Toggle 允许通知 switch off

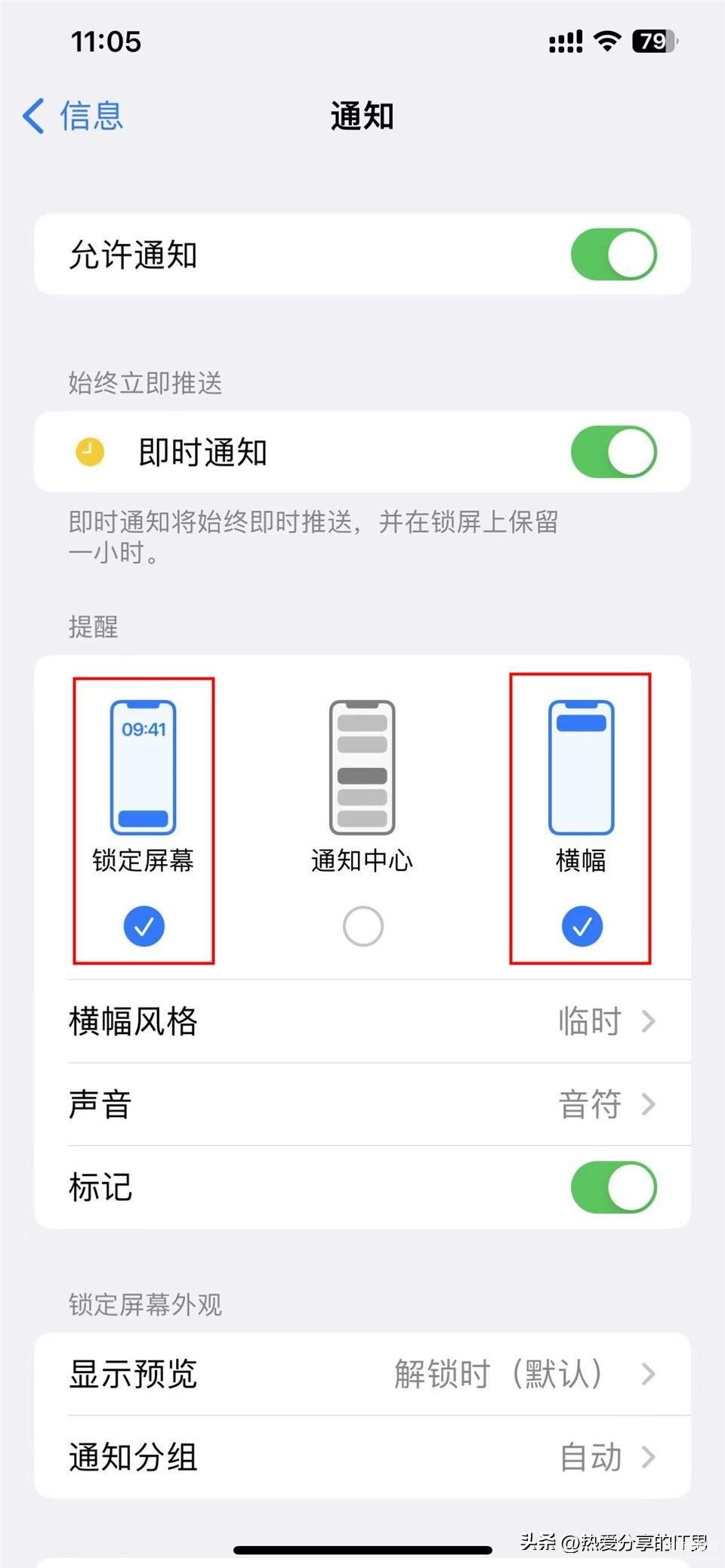pyautogui.click(x=613, y=255)
